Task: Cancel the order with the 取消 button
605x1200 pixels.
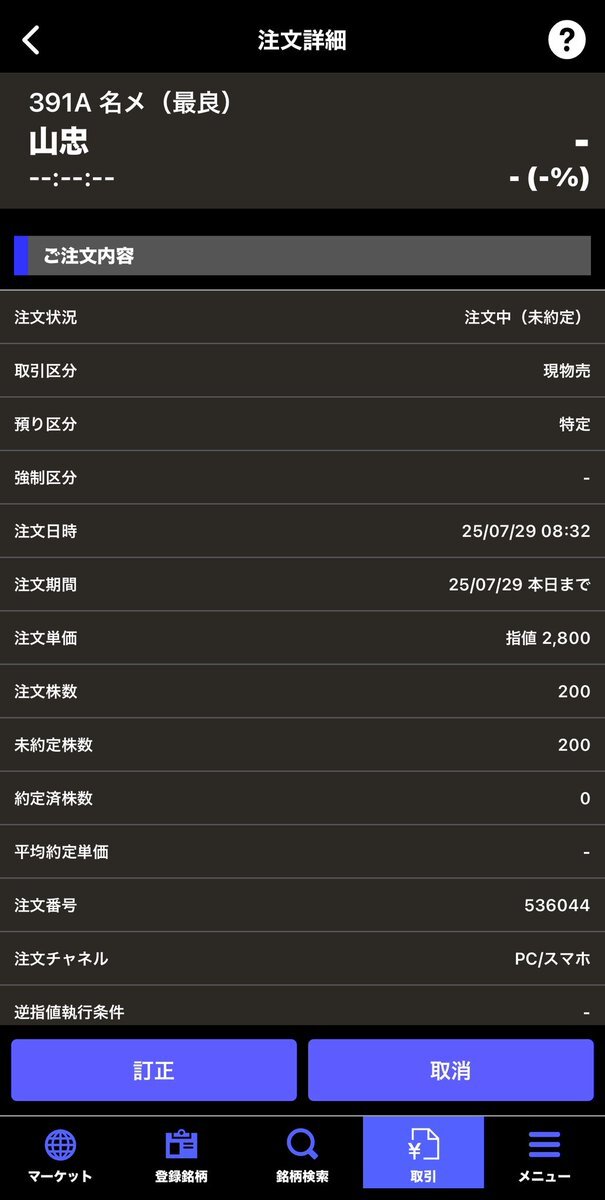Action: pyautogui.click(x=450, y=1070)
